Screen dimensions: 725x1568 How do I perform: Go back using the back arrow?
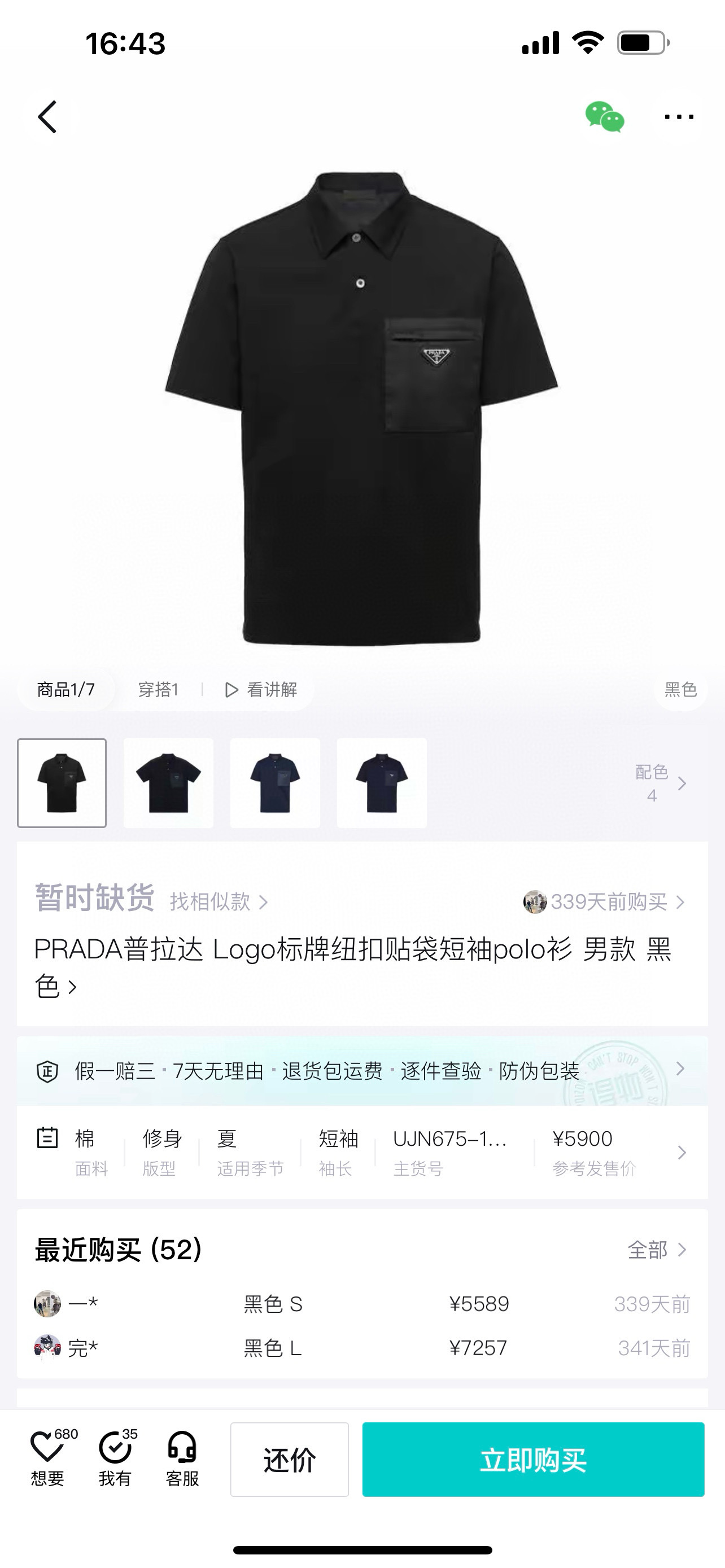click(x=47, y=117)
